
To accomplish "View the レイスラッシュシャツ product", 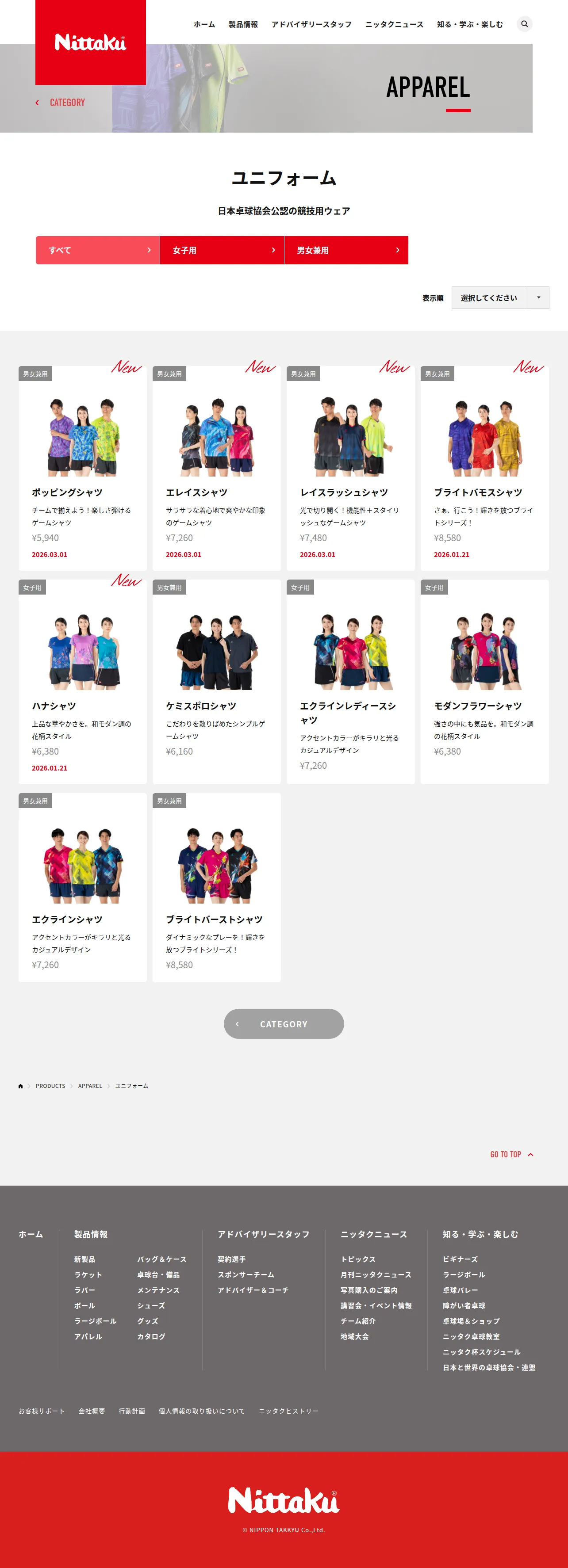I will (351, 468).
